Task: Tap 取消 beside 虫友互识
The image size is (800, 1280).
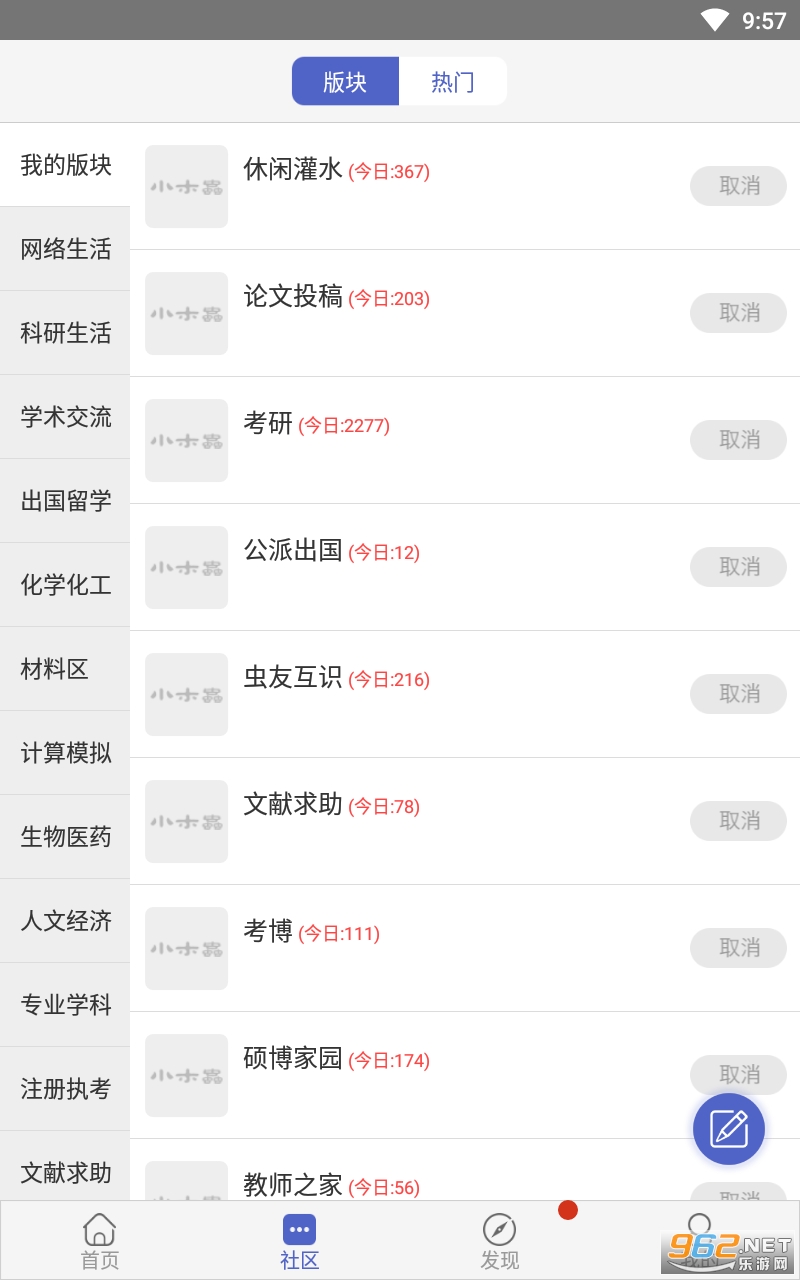Action: click(738, 694)
